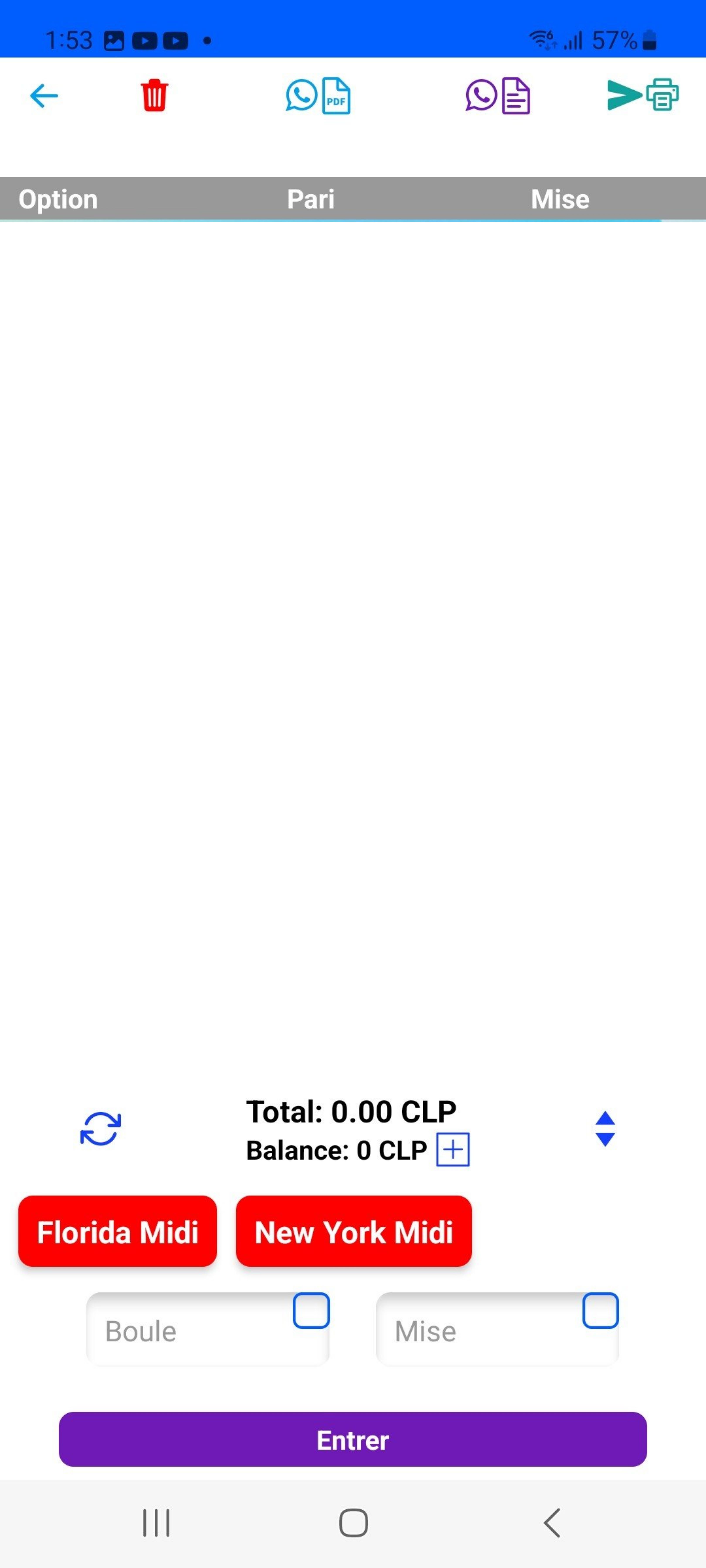
Task: Go to the phone's home screen
Action: point(353,1523)
